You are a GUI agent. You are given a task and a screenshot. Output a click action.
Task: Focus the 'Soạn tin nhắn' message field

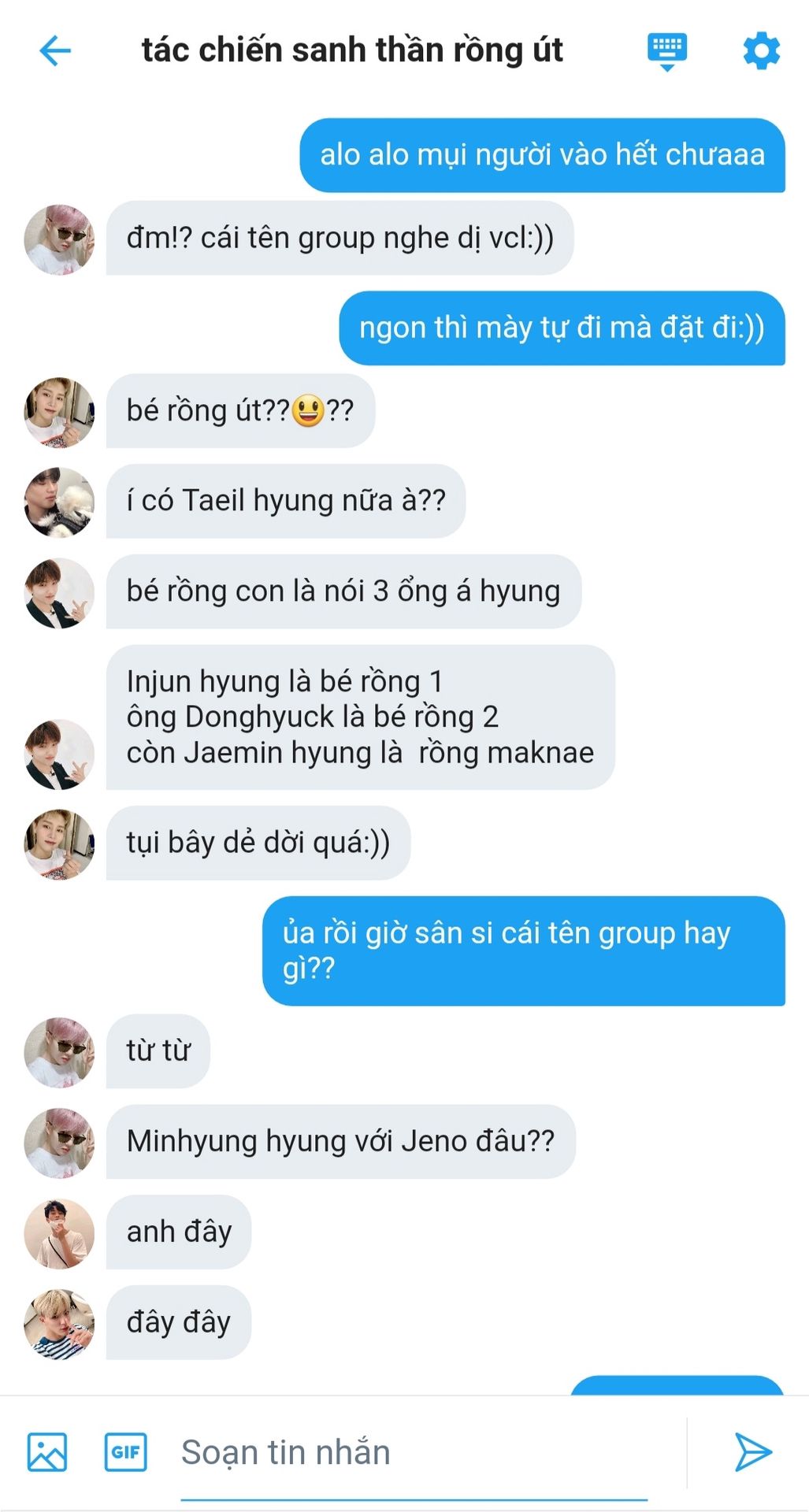coord(414,1452)
